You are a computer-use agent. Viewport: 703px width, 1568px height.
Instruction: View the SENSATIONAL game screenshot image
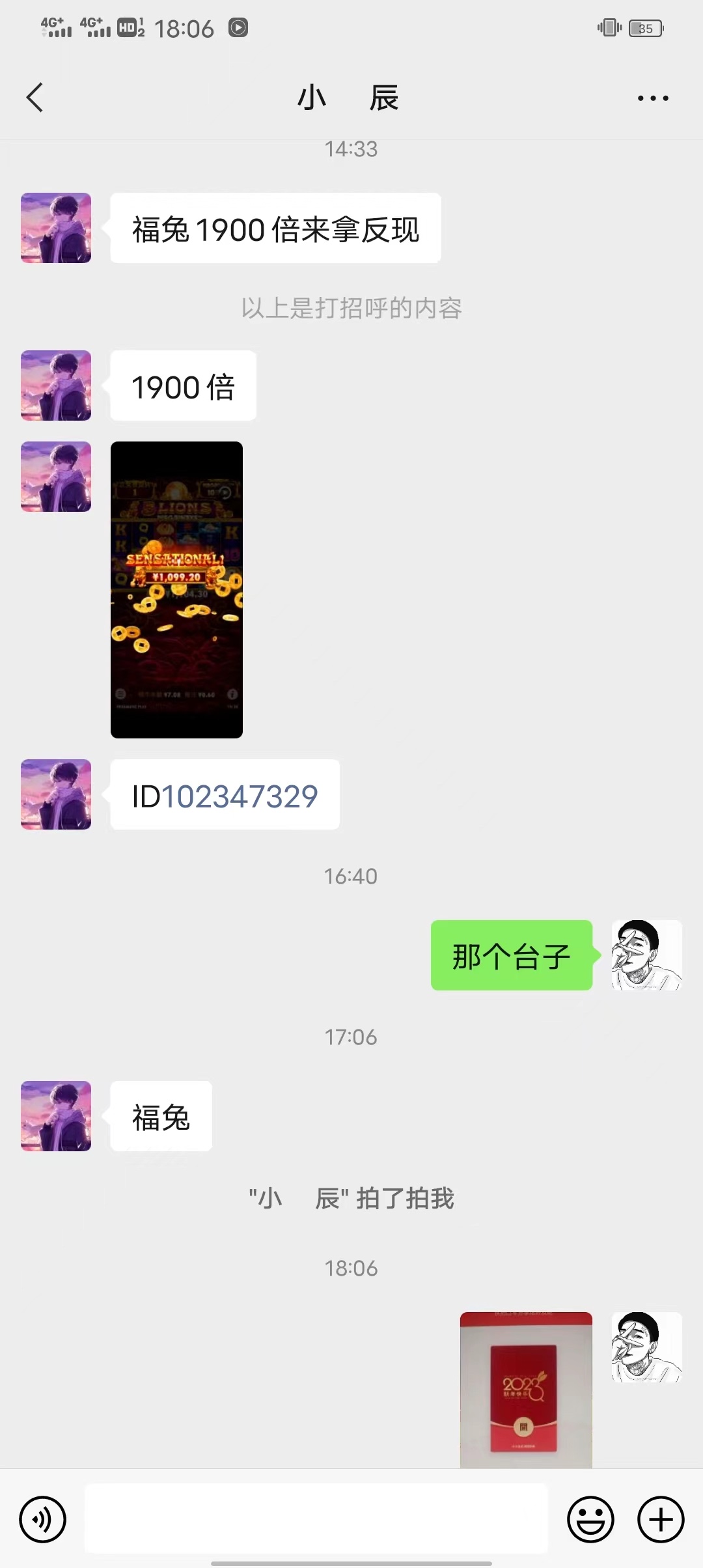point(176,589)
